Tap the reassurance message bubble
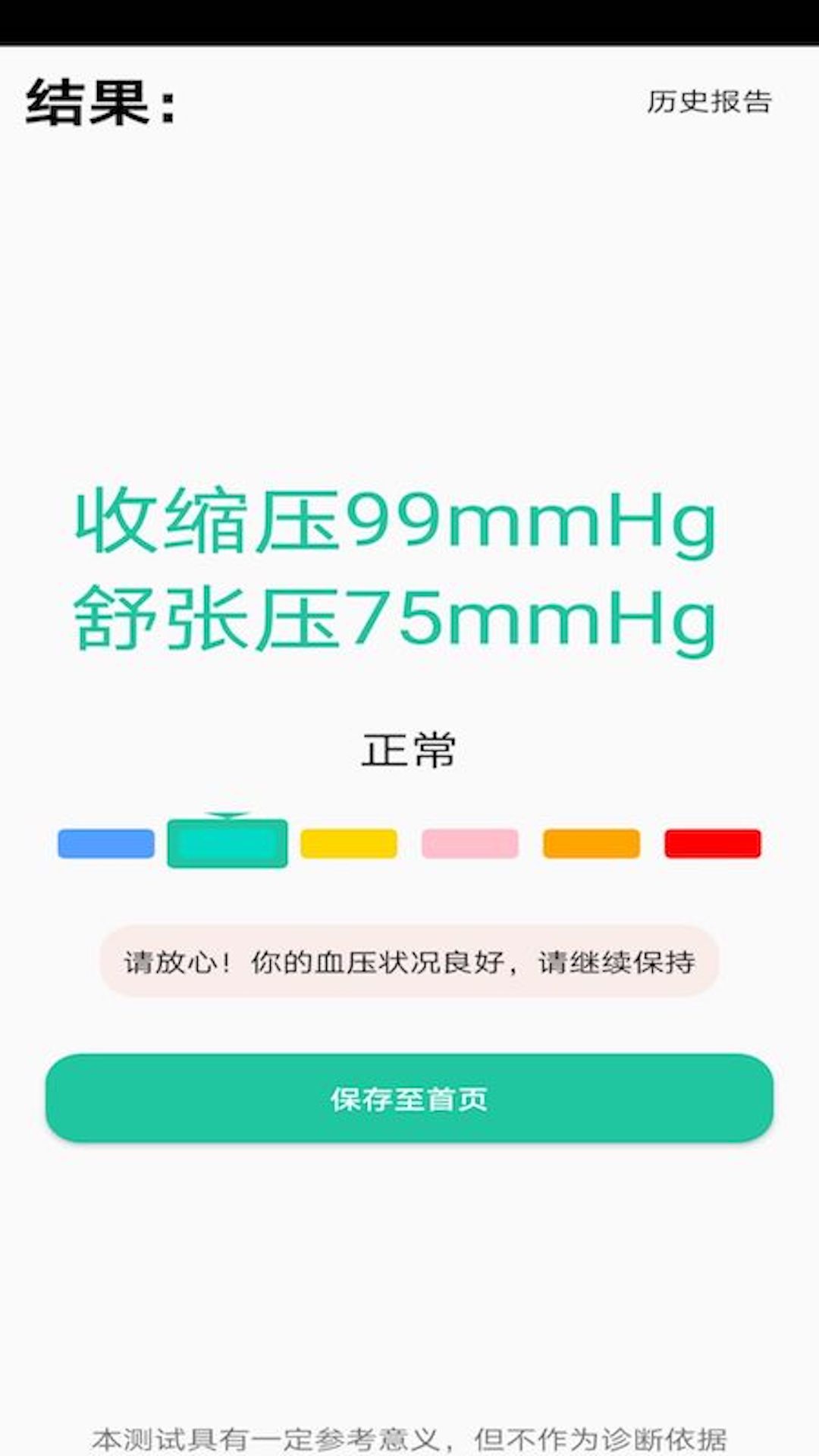This screenshot has height=1456, width=819. (409, 962)
